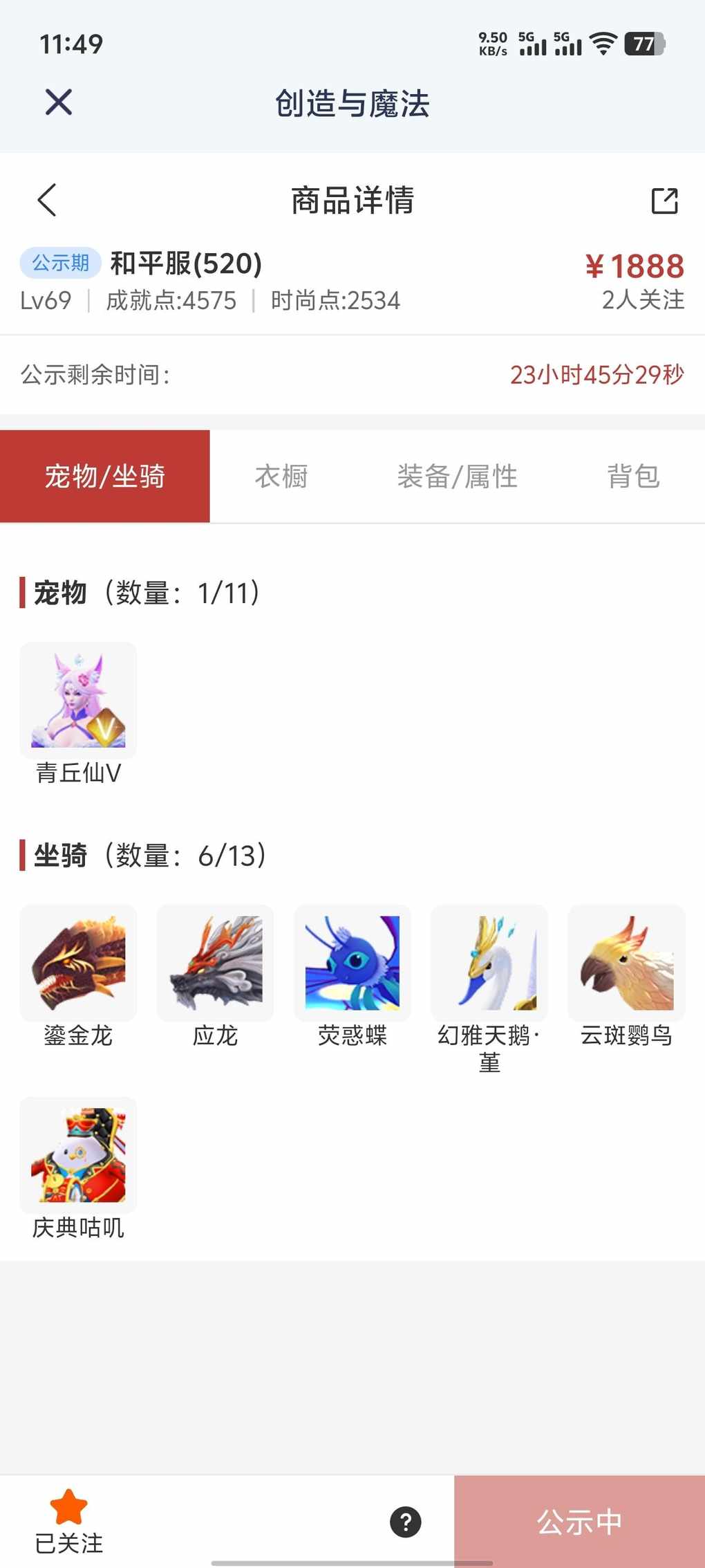Open the help question mark
The image size is (705, 1568).
coord(406,1522)
